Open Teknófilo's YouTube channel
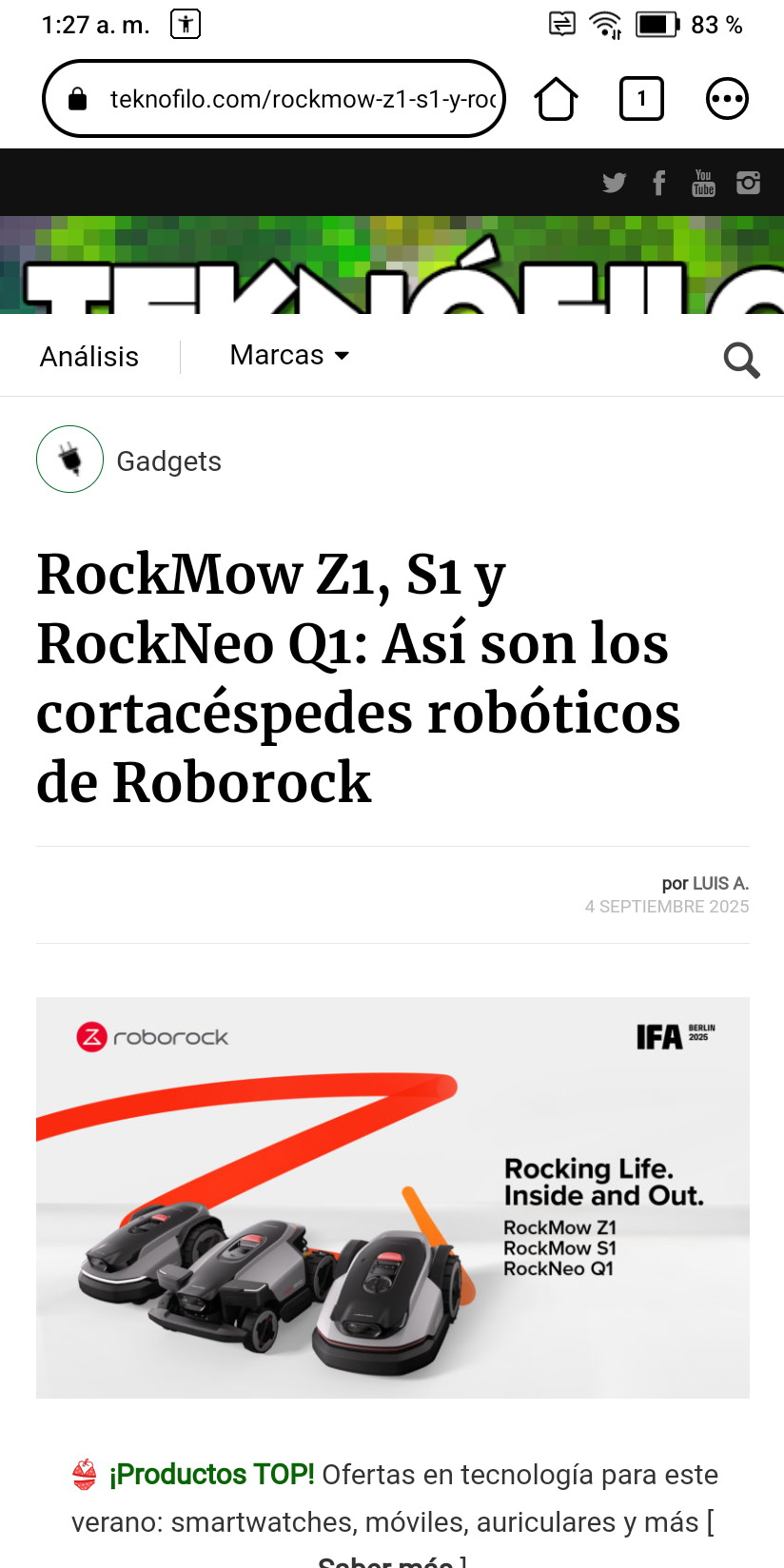The image size is (784, 1568). (x=703, y=183)
